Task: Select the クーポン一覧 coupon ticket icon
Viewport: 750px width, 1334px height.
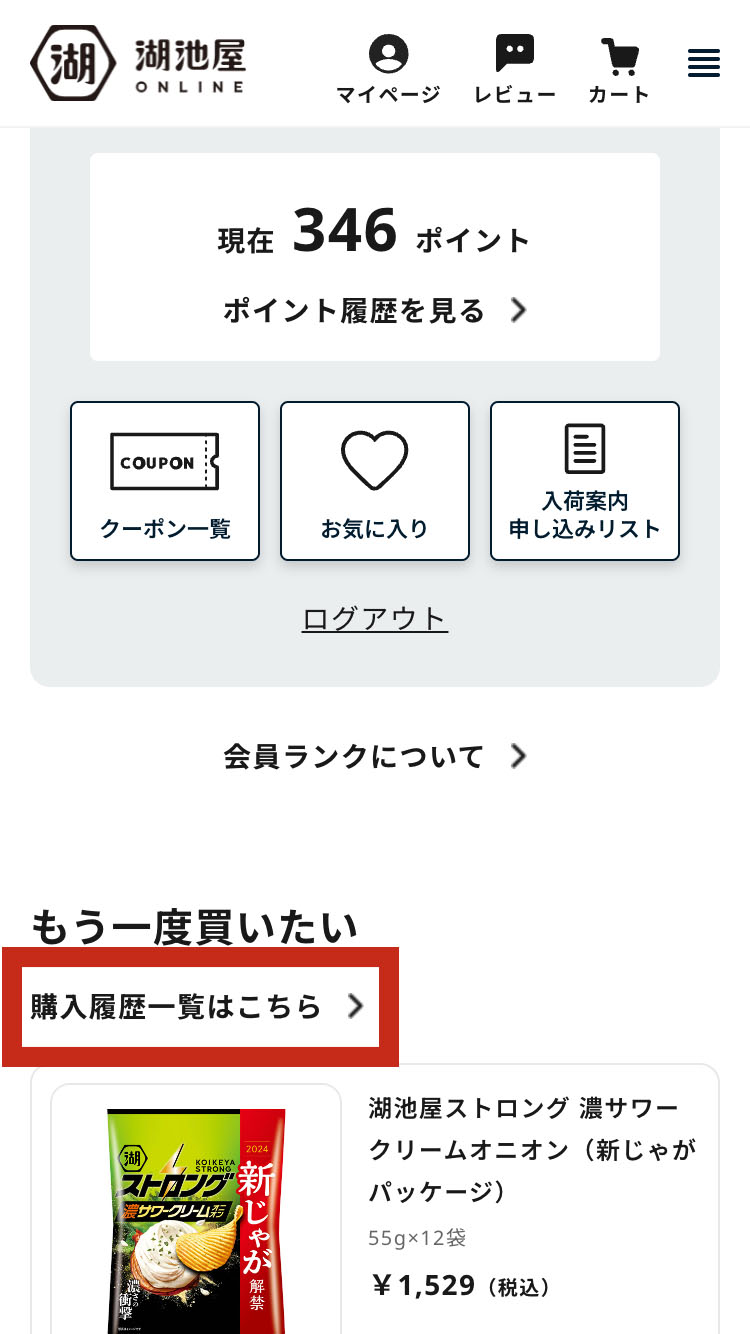Action: 164,459
